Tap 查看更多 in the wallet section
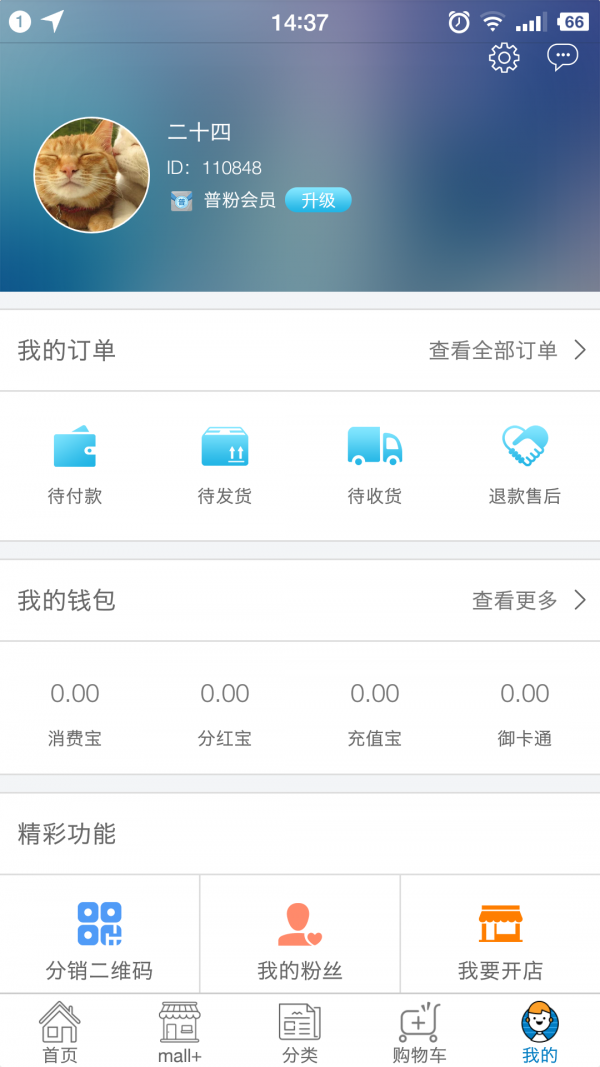The height and width of the screenshot is (1067, 600). click(529, 600)
